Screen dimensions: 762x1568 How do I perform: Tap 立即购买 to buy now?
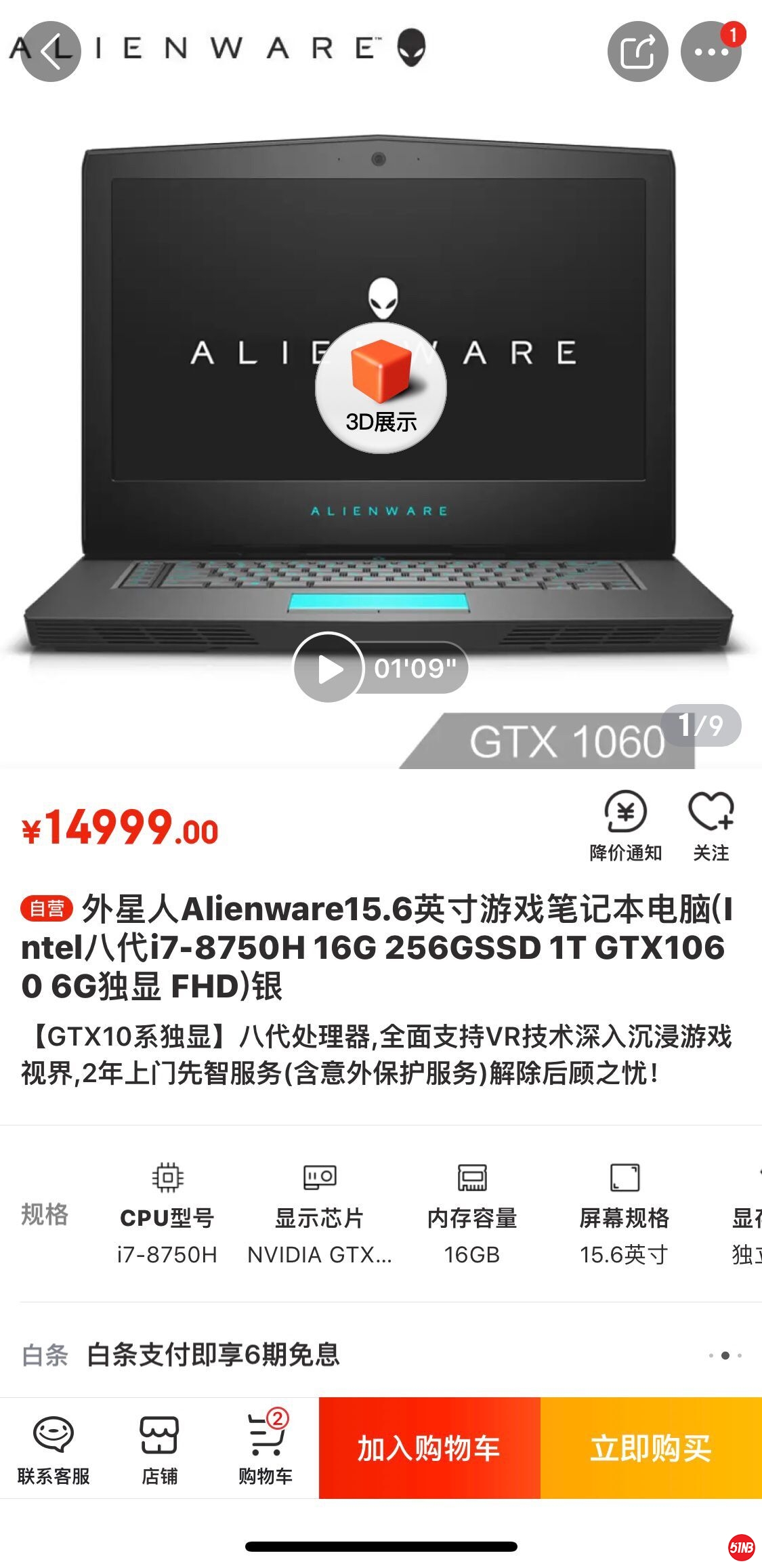click(650, 1448)
